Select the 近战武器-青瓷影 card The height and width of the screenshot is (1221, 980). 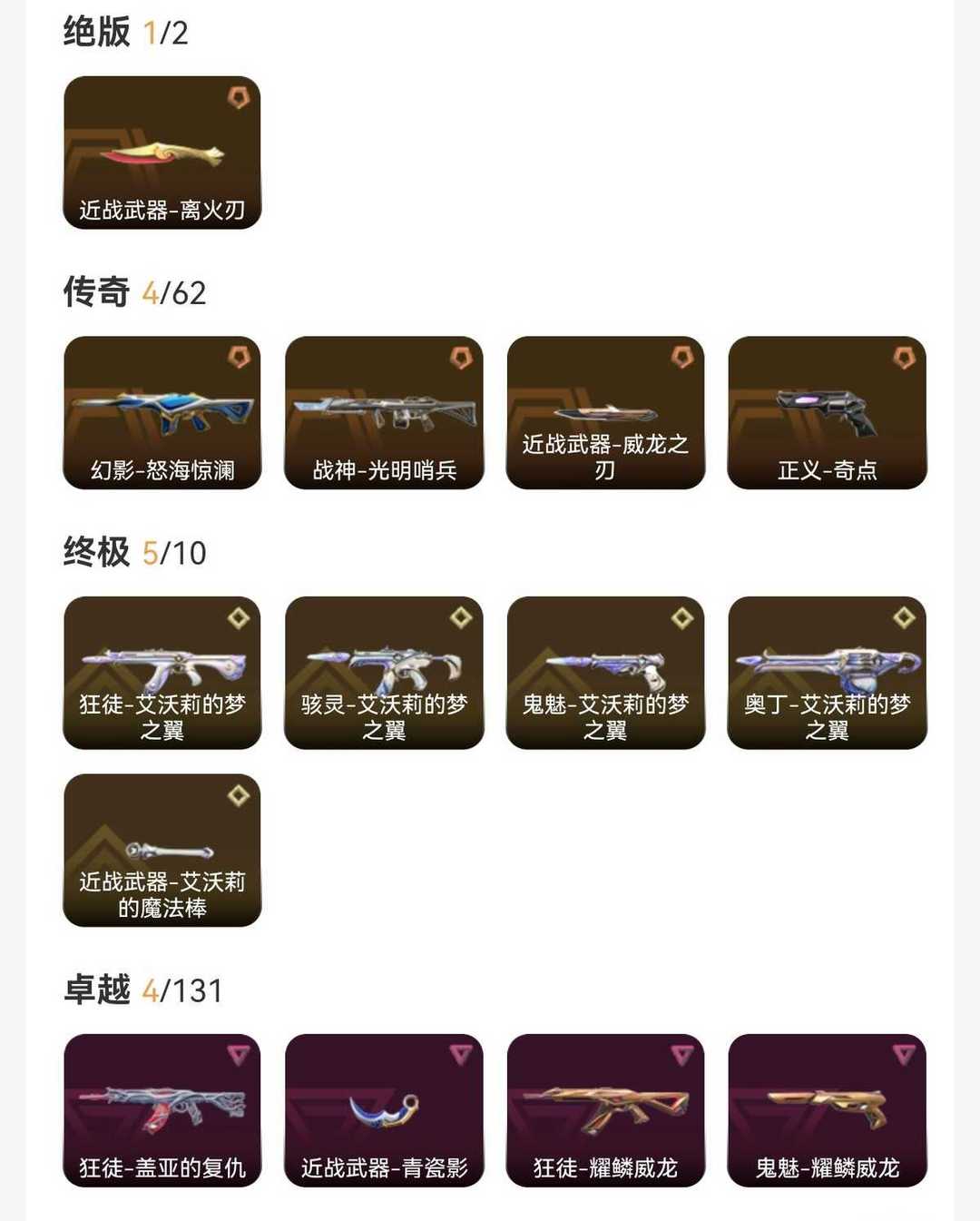click(x=384, y=1110)
